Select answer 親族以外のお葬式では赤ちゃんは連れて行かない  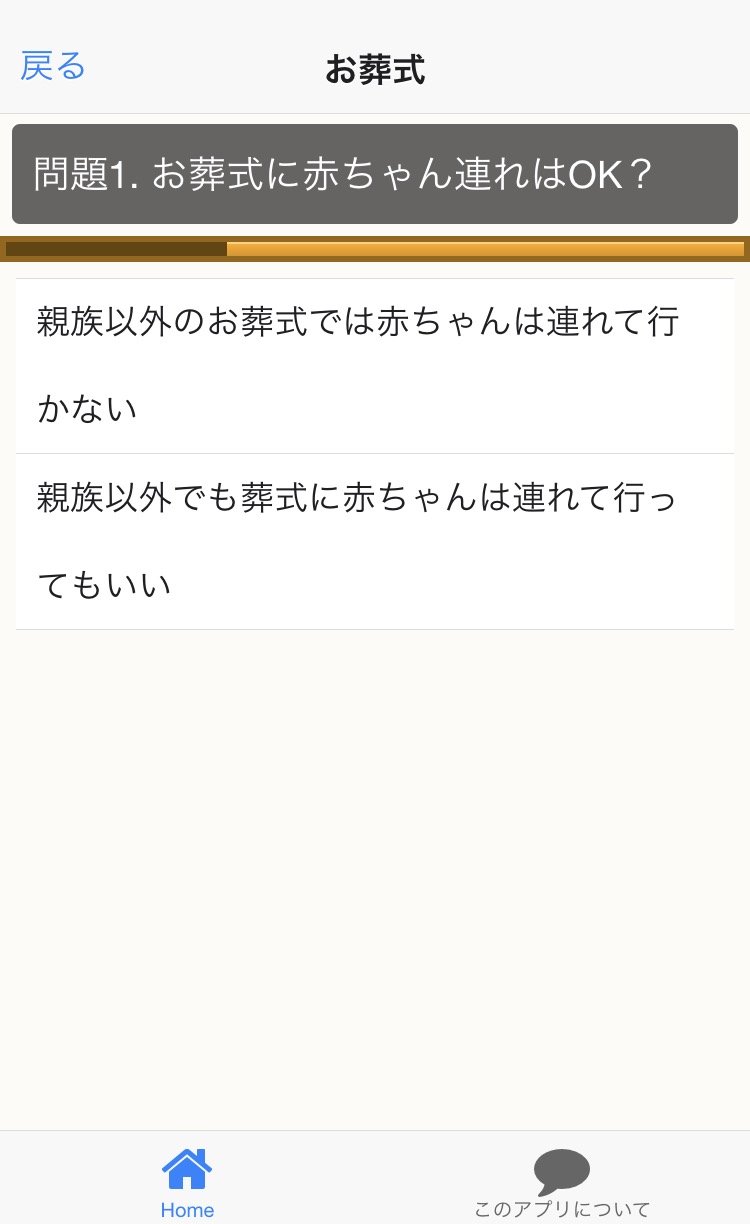click(374, 366)
